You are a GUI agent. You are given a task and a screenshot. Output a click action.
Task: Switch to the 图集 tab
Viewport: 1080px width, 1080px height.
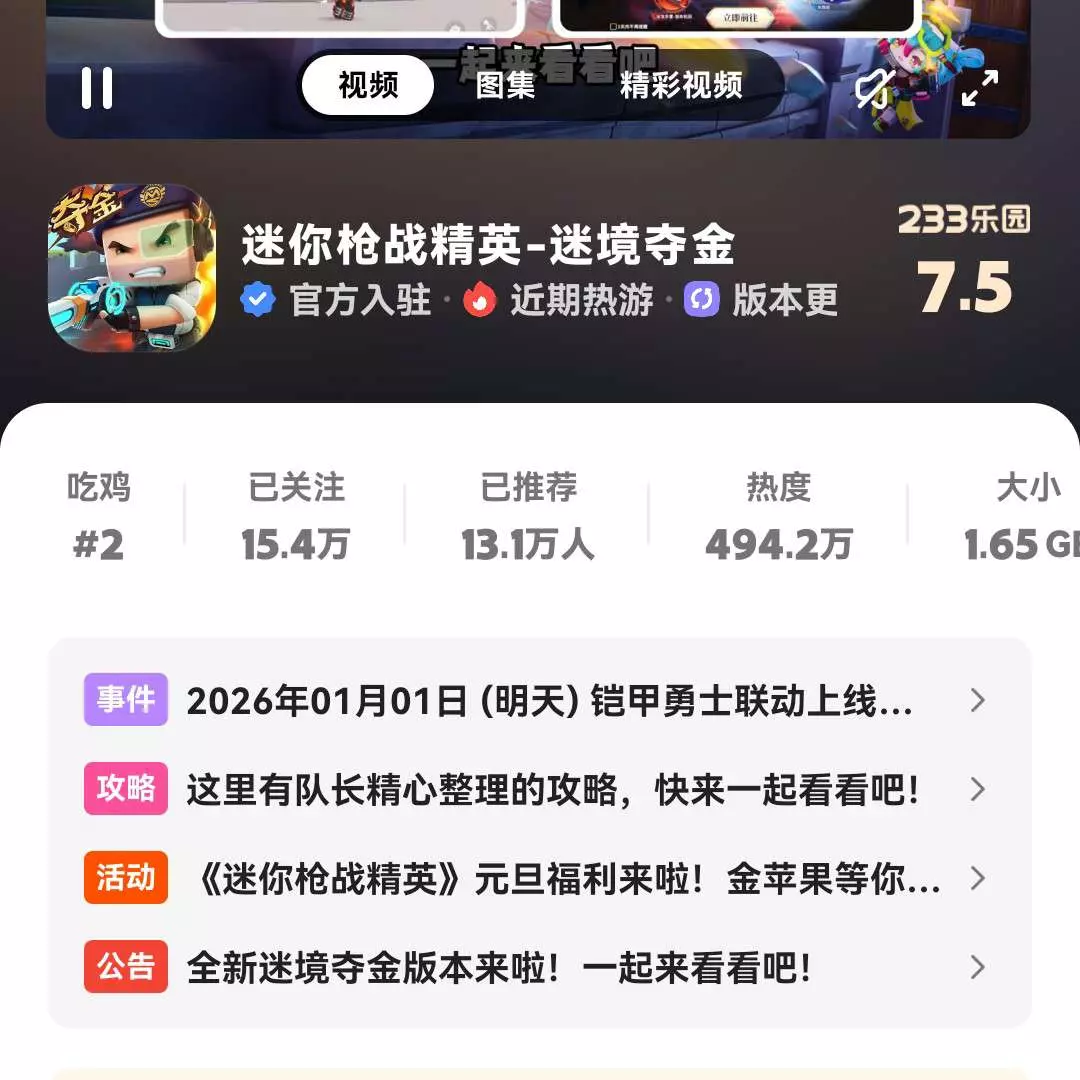[x=506, y=86]
